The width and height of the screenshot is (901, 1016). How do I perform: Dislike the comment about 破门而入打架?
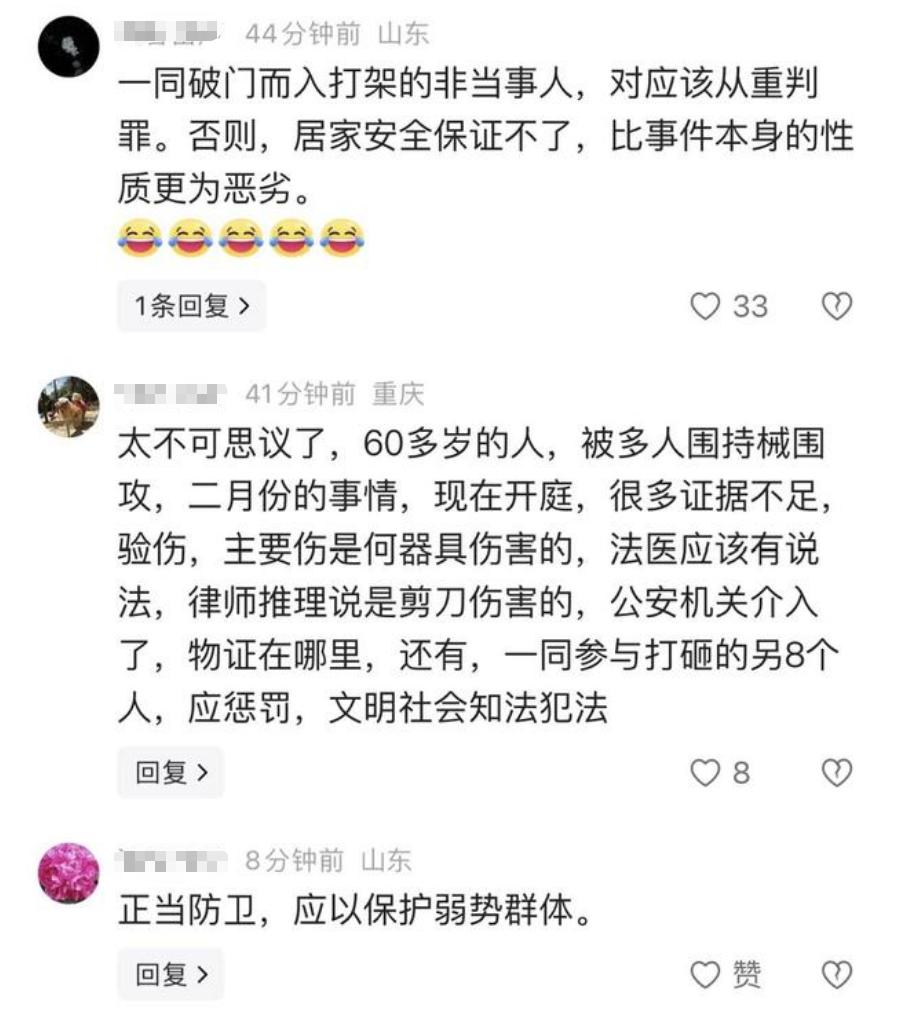pyautogui.click(x=836, y=306)
